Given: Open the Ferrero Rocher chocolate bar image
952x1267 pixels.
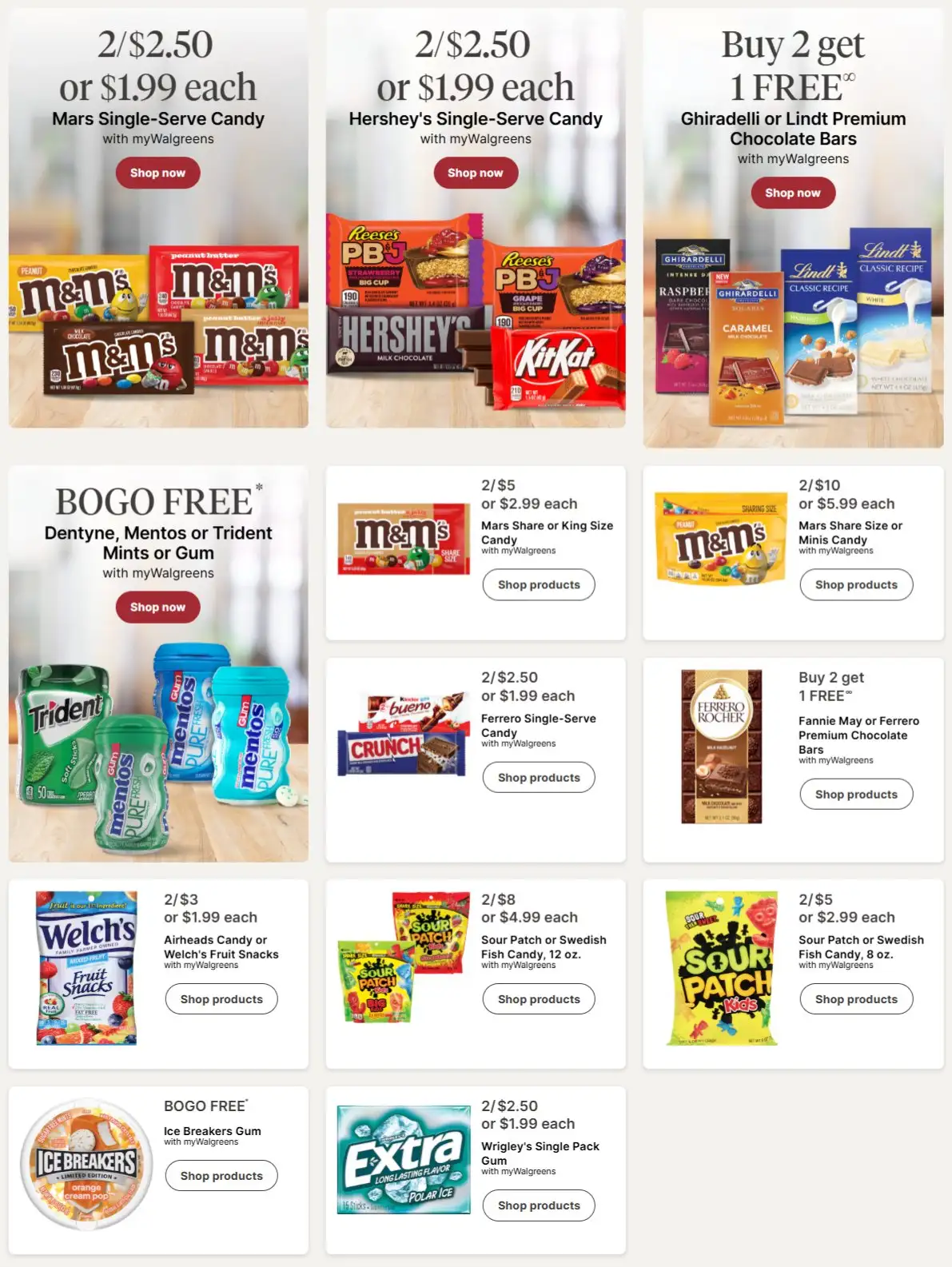Looking at the screenshot, I should [x=721, y=747].
